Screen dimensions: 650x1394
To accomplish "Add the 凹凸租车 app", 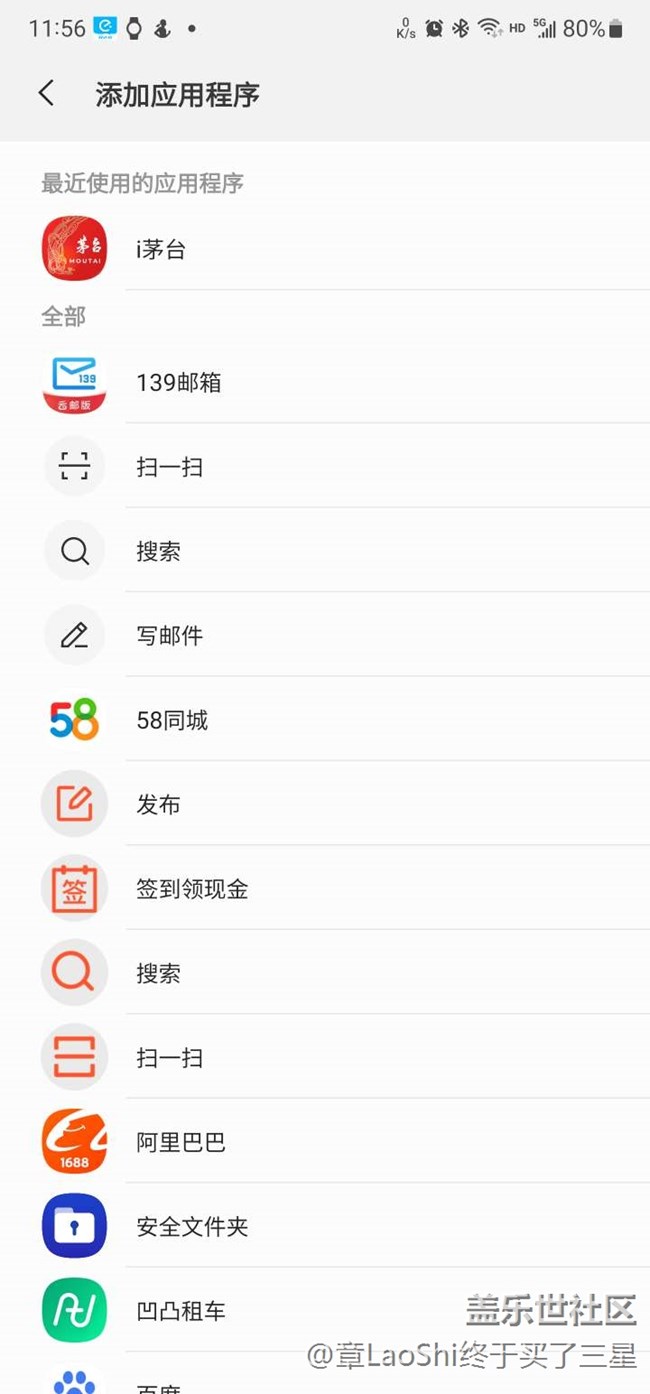I will (181, 1311).
